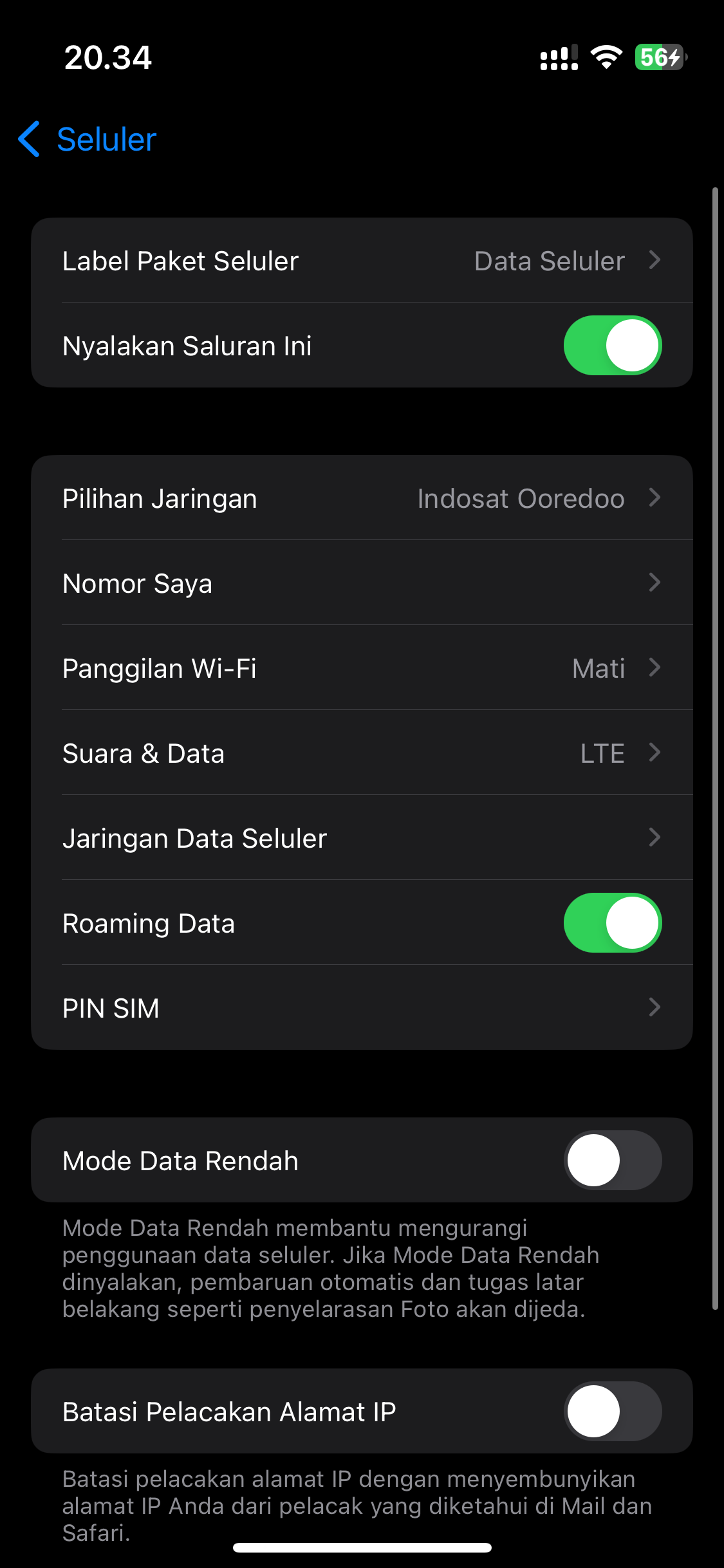This screenshot has width=724, height=1568.
Task: Click the back chevron next to Seluler
Action: pyautogui.click(x=28, y=139)
